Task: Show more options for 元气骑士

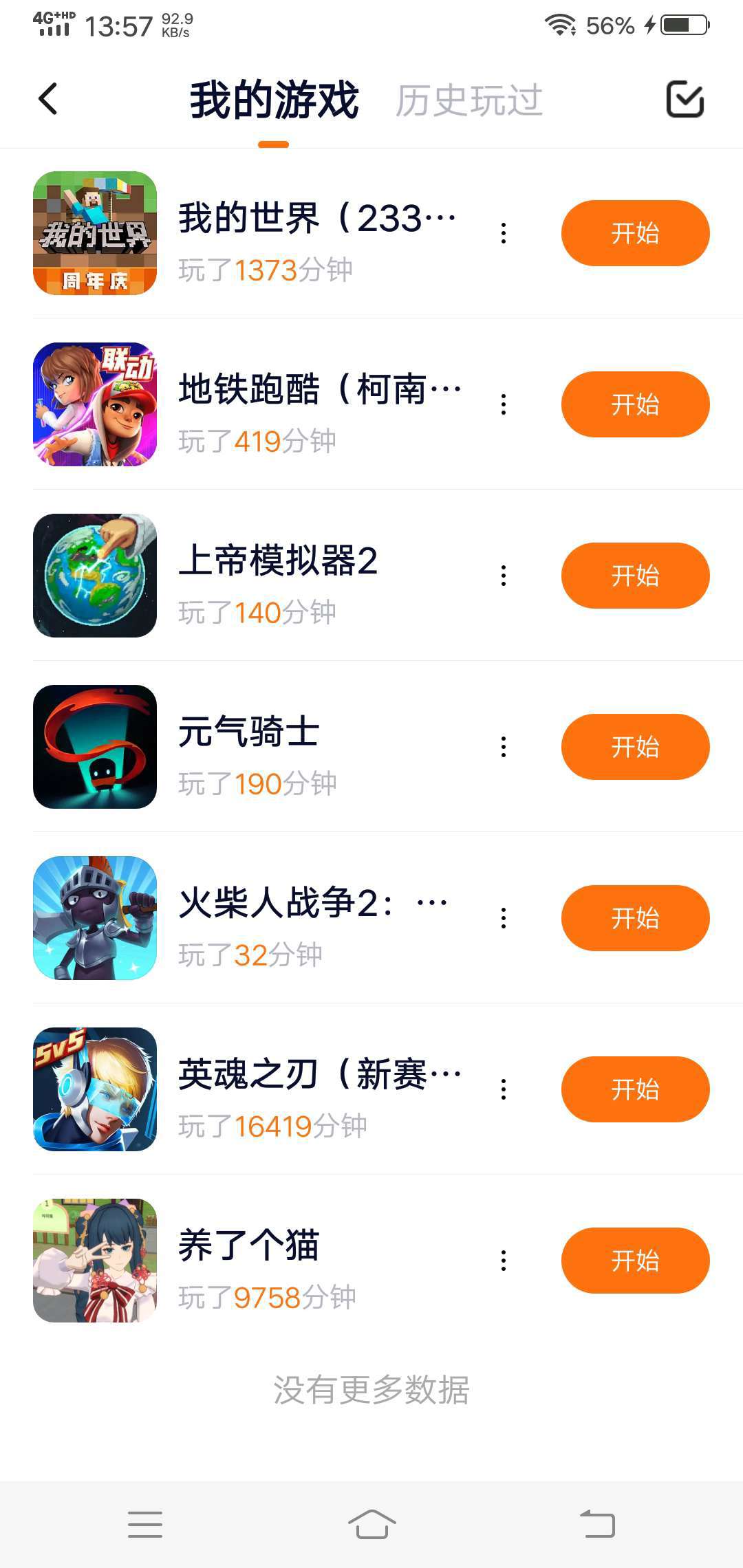Action: click(x=504, y=747)
